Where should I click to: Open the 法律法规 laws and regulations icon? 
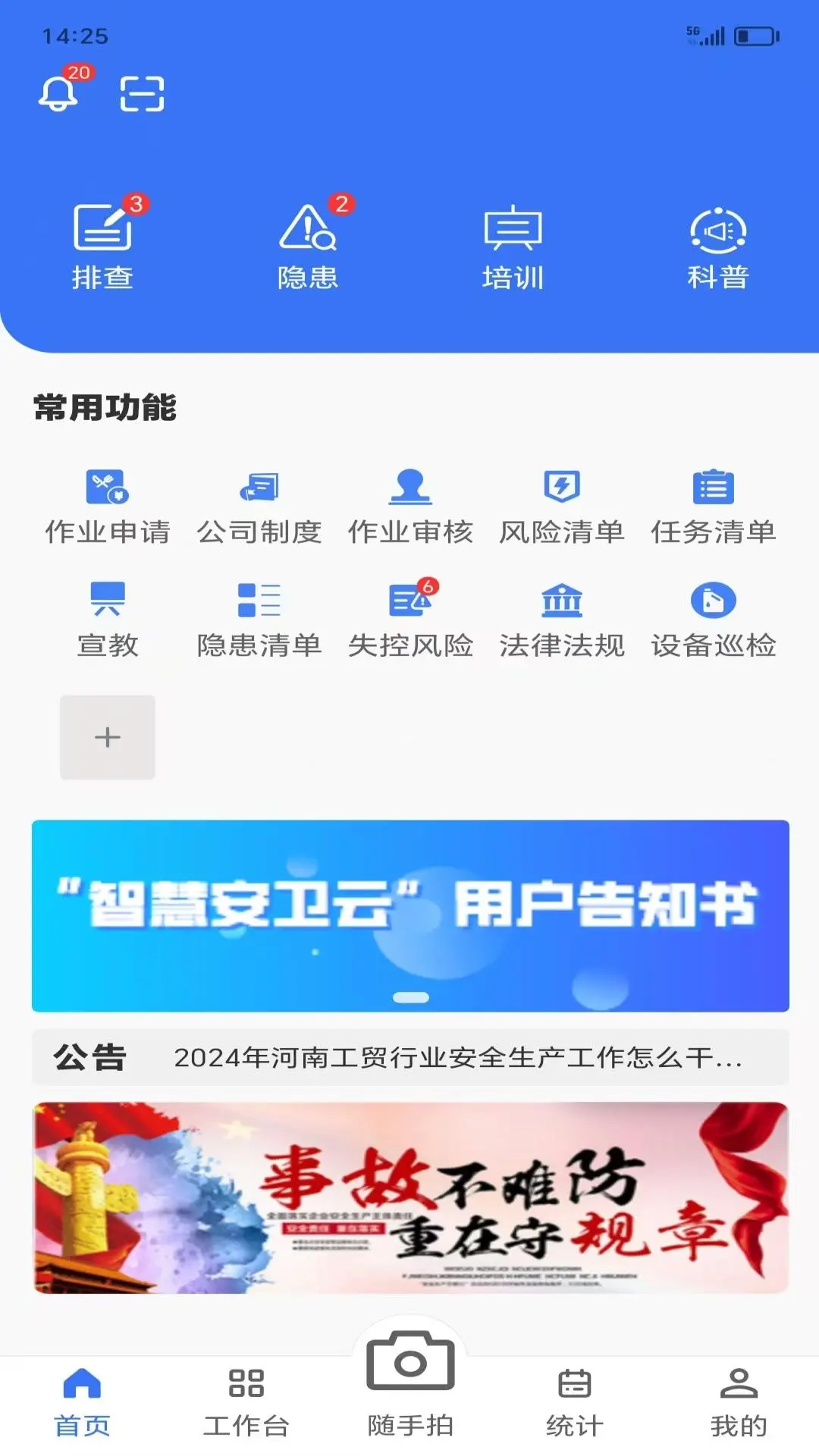[x=562, y=622]
